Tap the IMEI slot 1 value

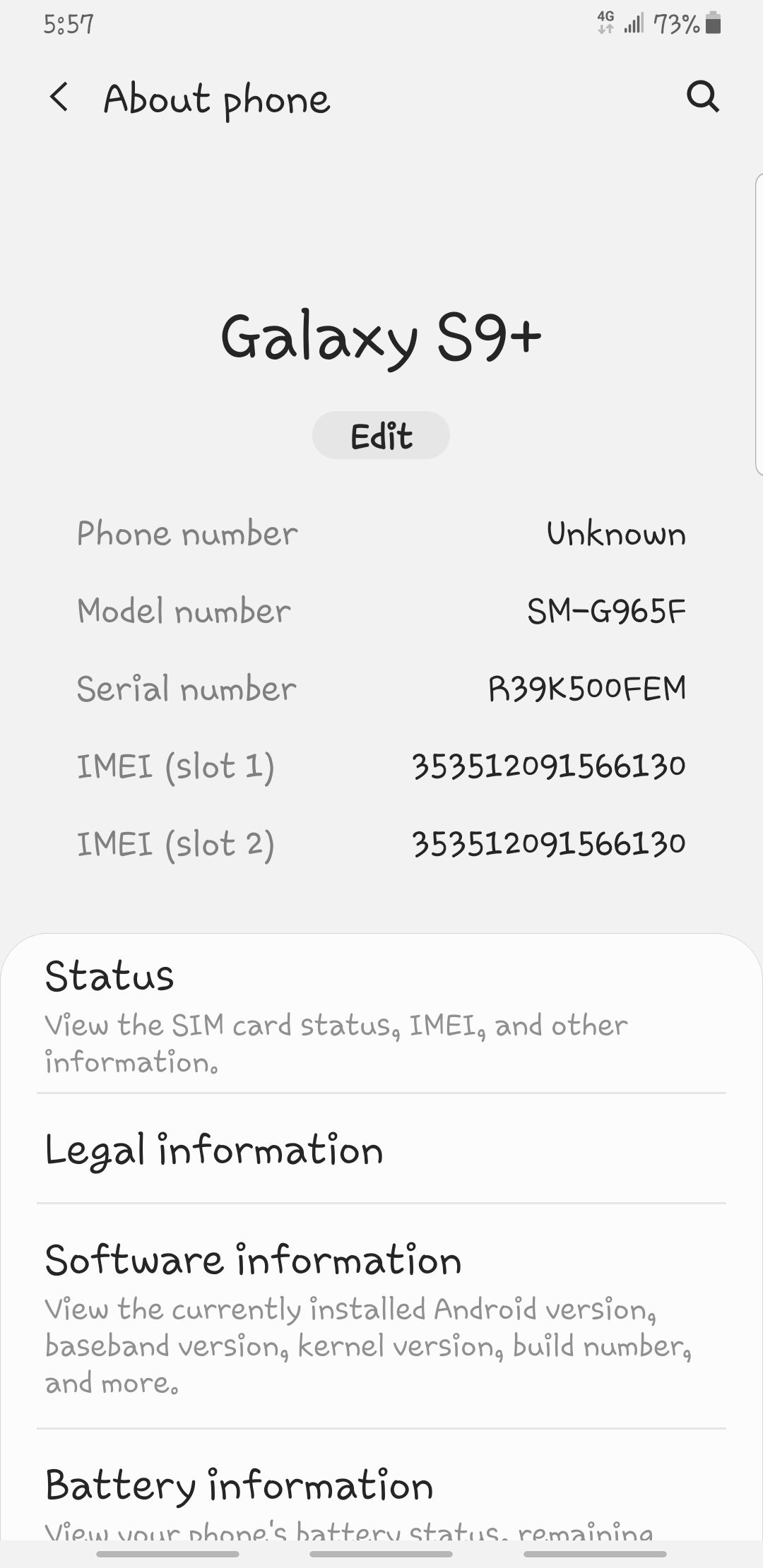(550, 765)
